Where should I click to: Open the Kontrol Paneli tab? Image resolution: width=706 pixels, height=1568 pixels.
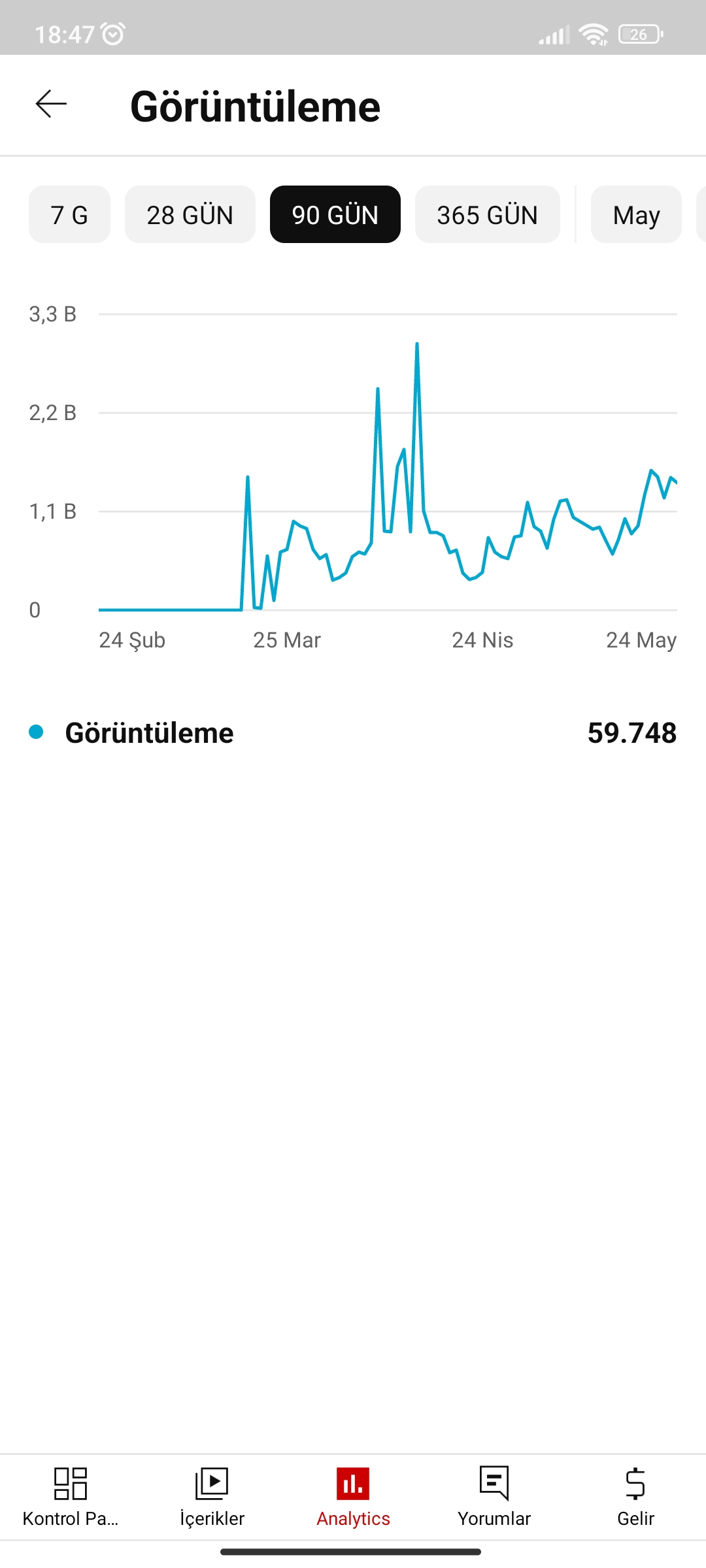[x=71, y=1497]
